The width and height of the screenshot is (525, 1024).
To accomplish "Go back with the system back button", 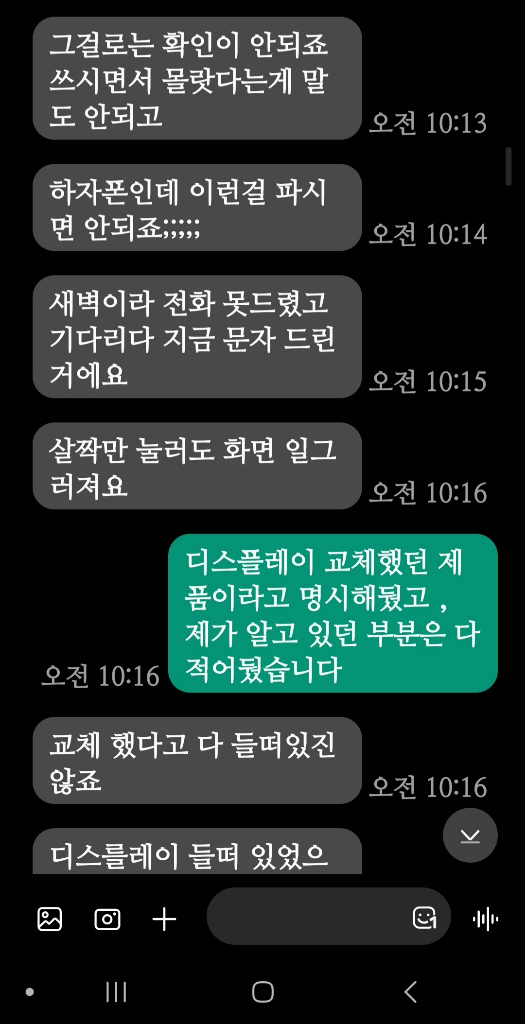I will [410, 991].
